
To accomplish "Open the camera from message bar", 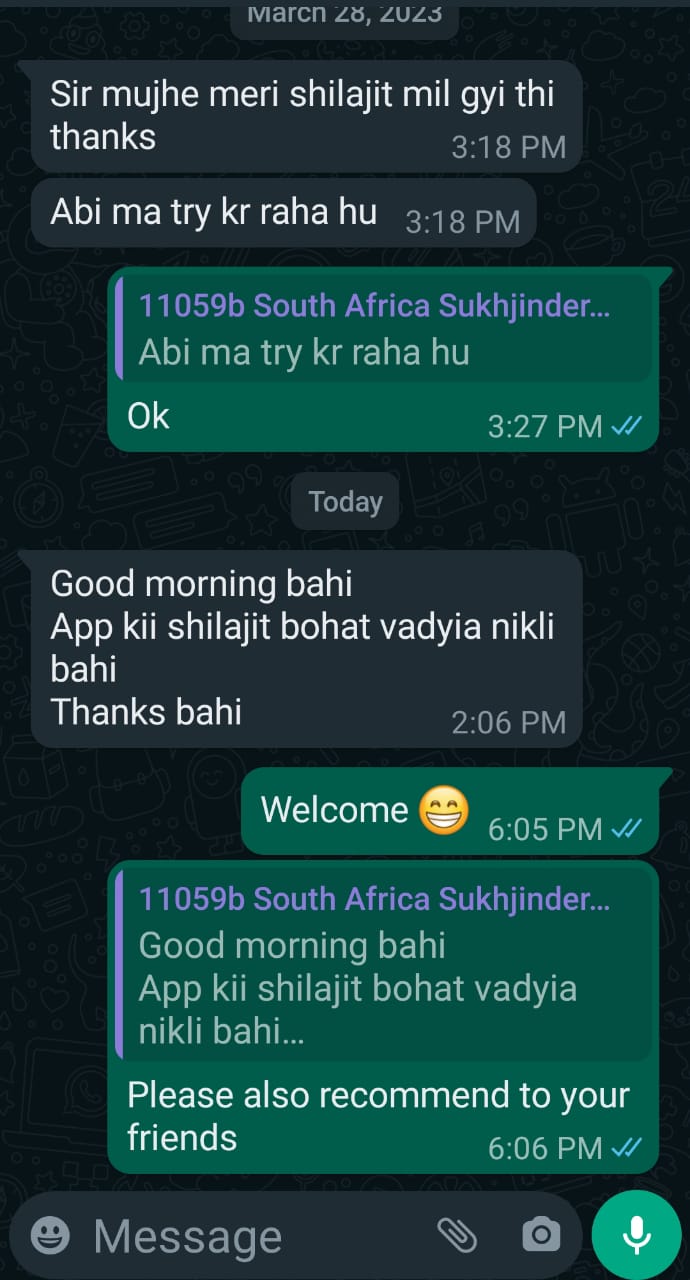I will coord(541,1236).
